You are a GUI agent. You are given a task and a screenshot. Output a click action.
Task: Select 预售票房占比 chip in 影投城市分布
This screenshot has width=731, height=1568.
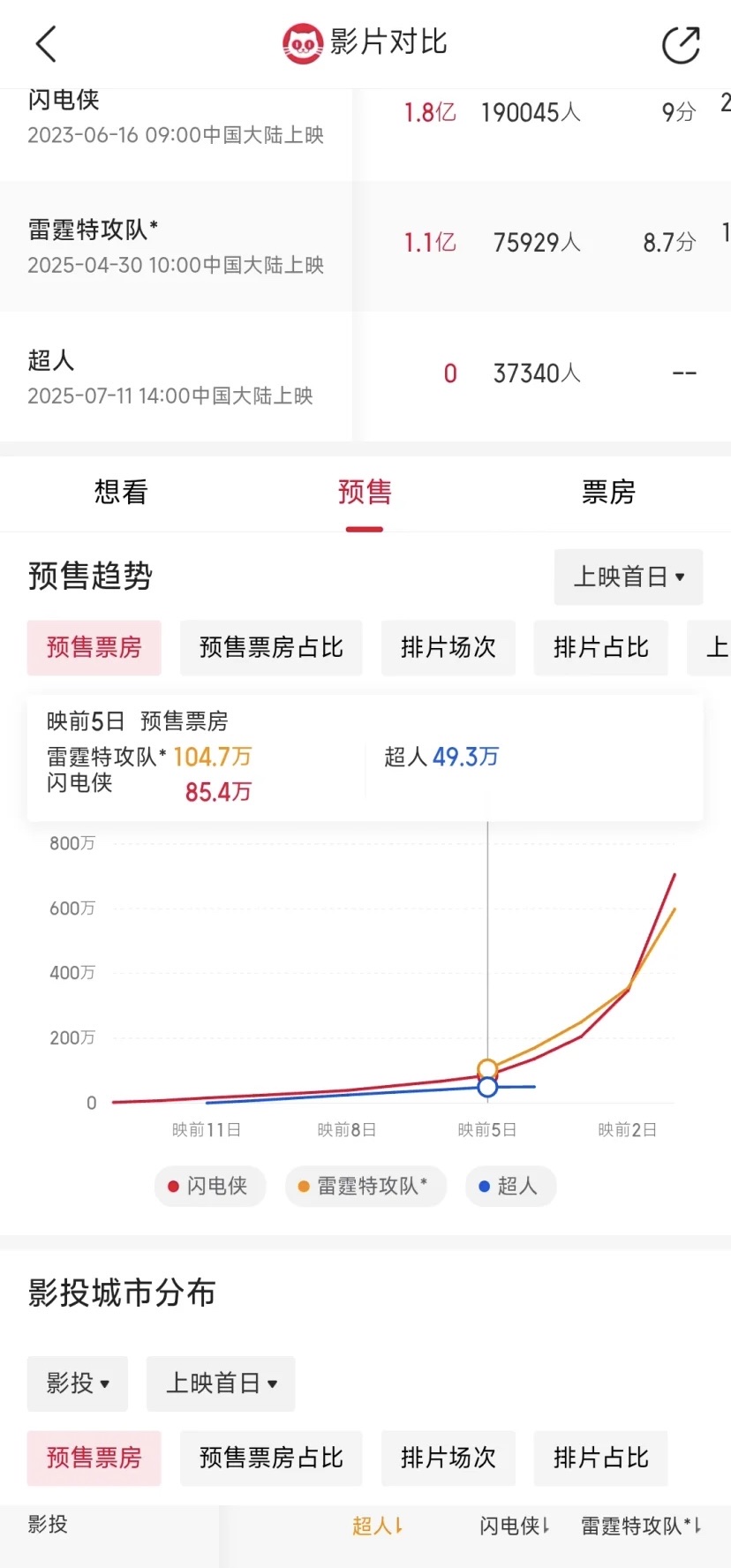coord(271,1459)
